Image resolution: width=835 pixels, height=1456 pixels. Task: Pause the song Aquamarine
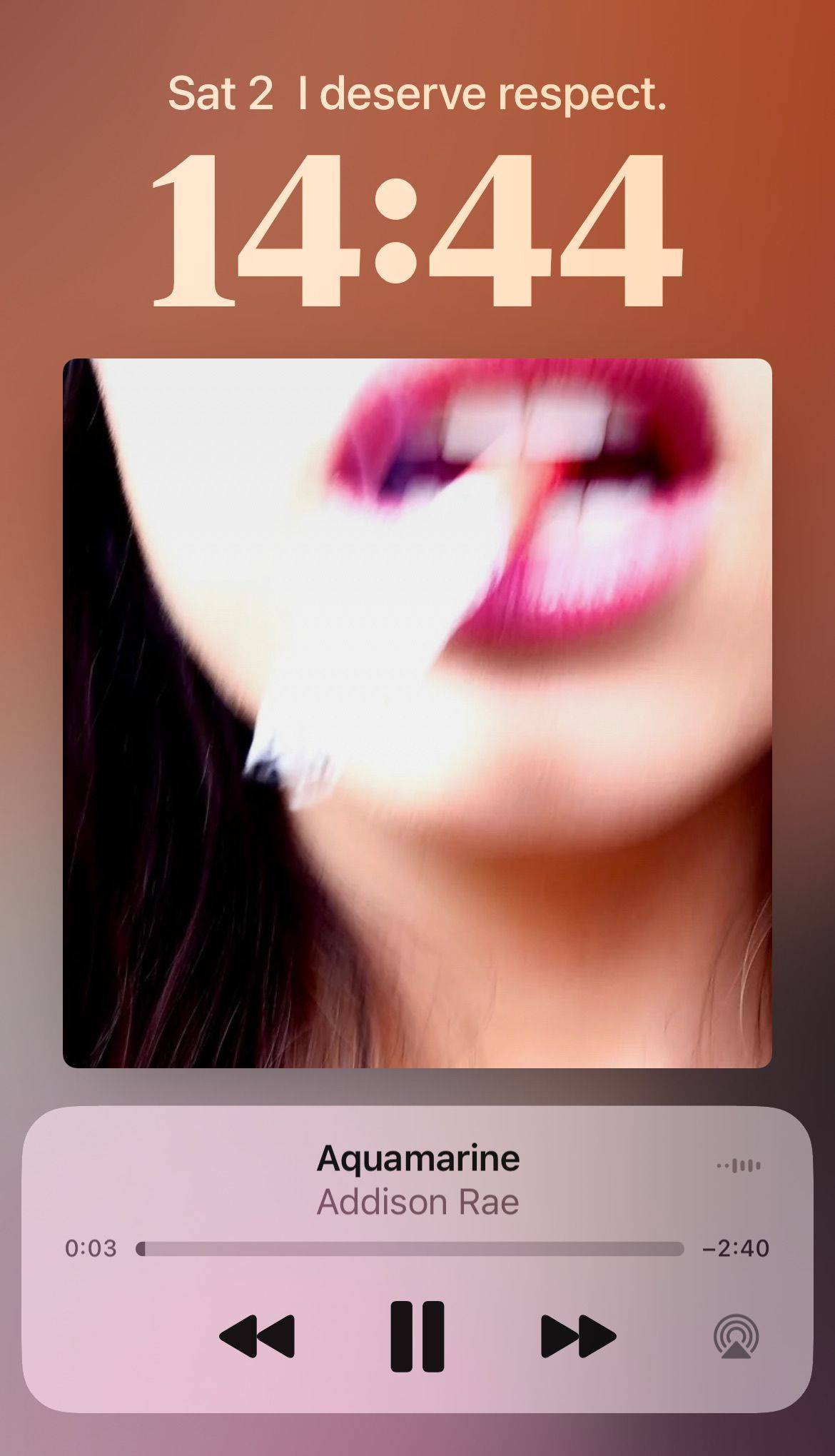click(417, 1336)
